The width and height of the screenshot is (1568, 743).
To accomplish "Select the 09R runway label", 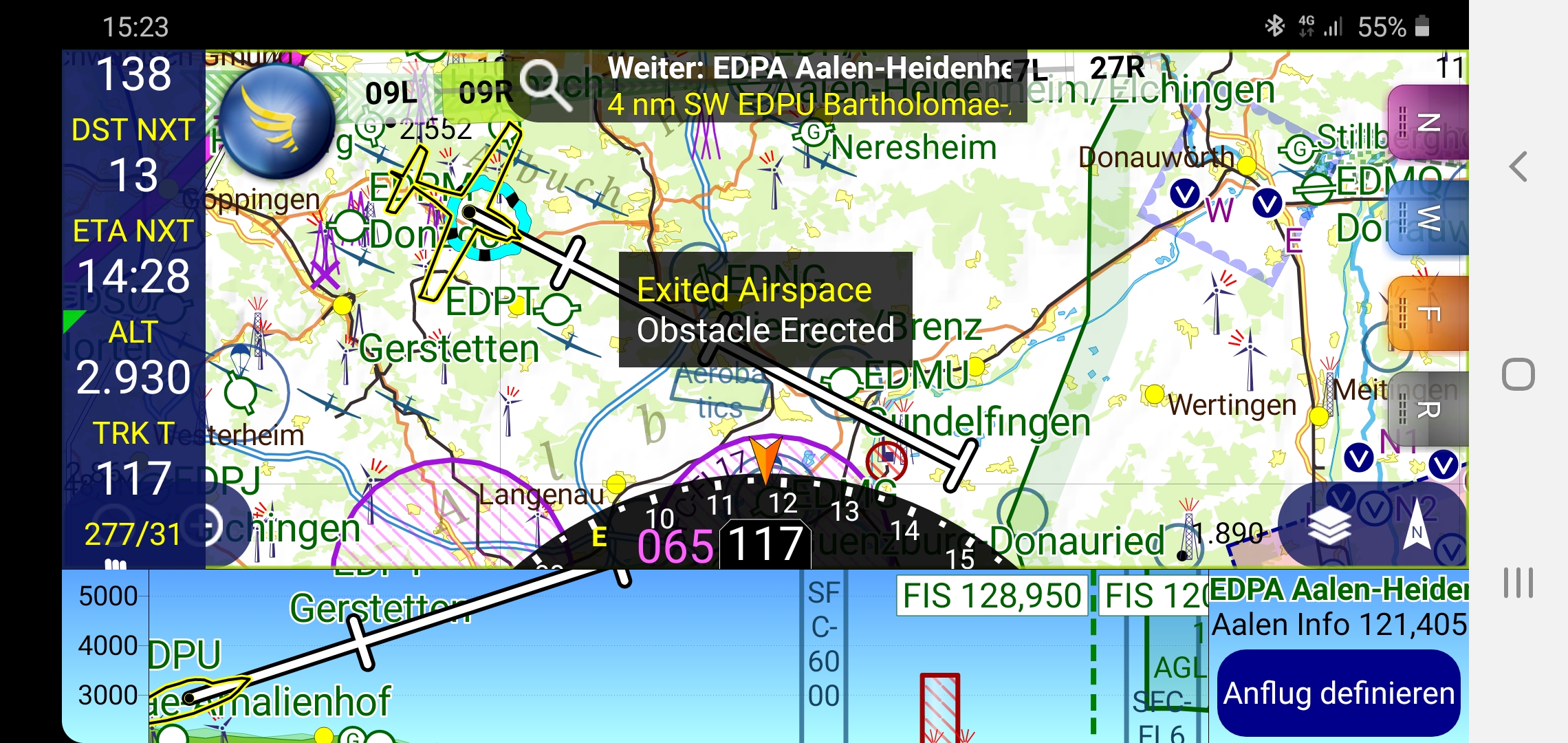I will coord(486,93).
